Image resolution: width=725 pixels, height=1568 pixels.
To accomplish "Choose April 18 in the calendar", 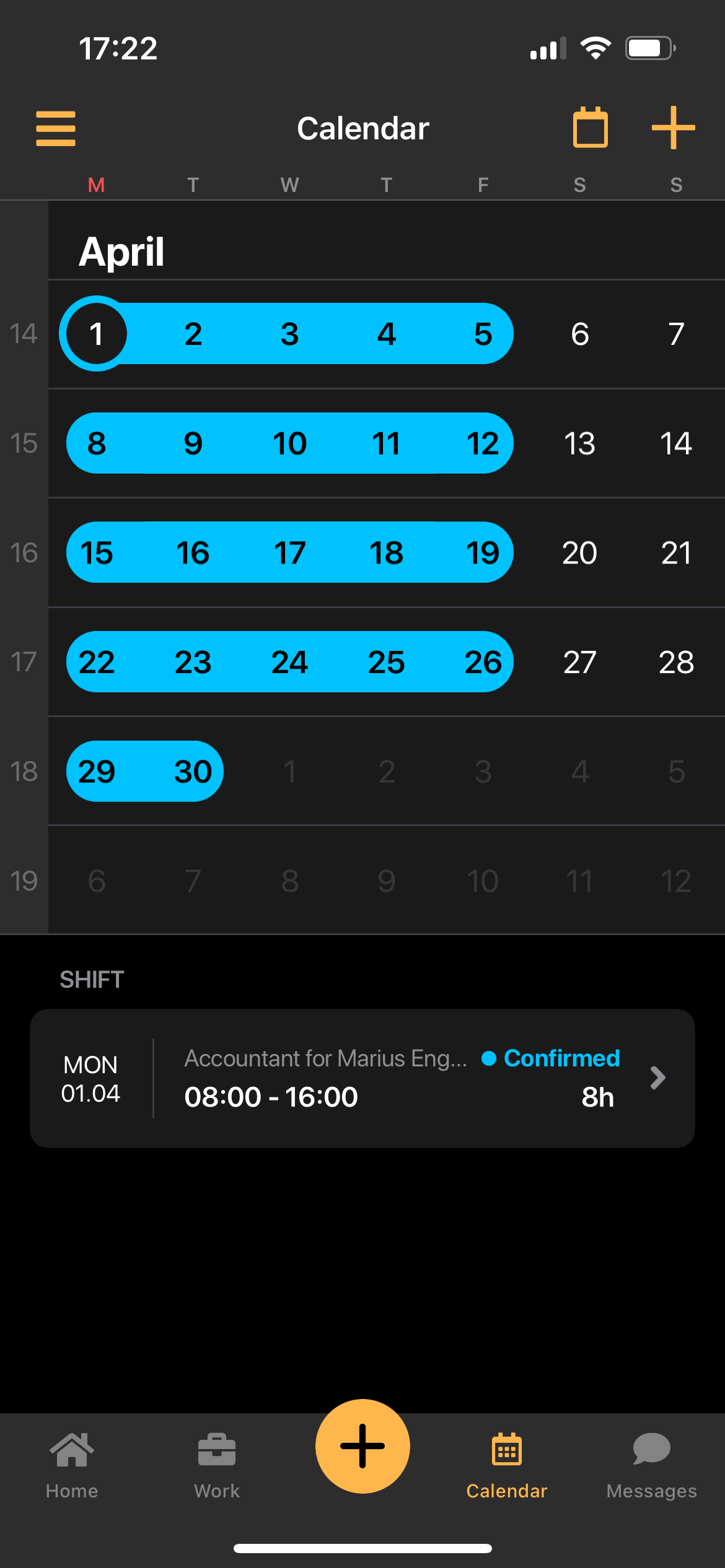I will click(386, 553).
